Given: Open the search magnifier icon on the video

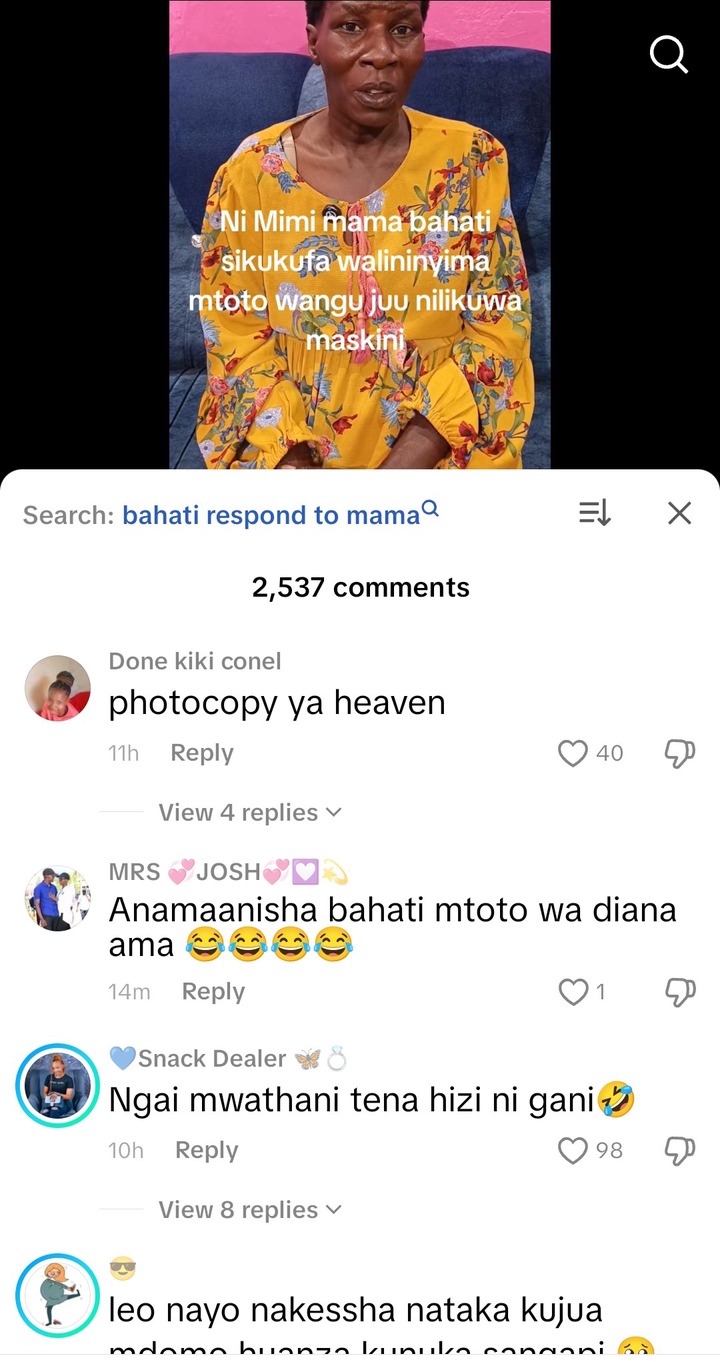Looking at the screenshot, I should pyautogui.click(x=668, y=54).
